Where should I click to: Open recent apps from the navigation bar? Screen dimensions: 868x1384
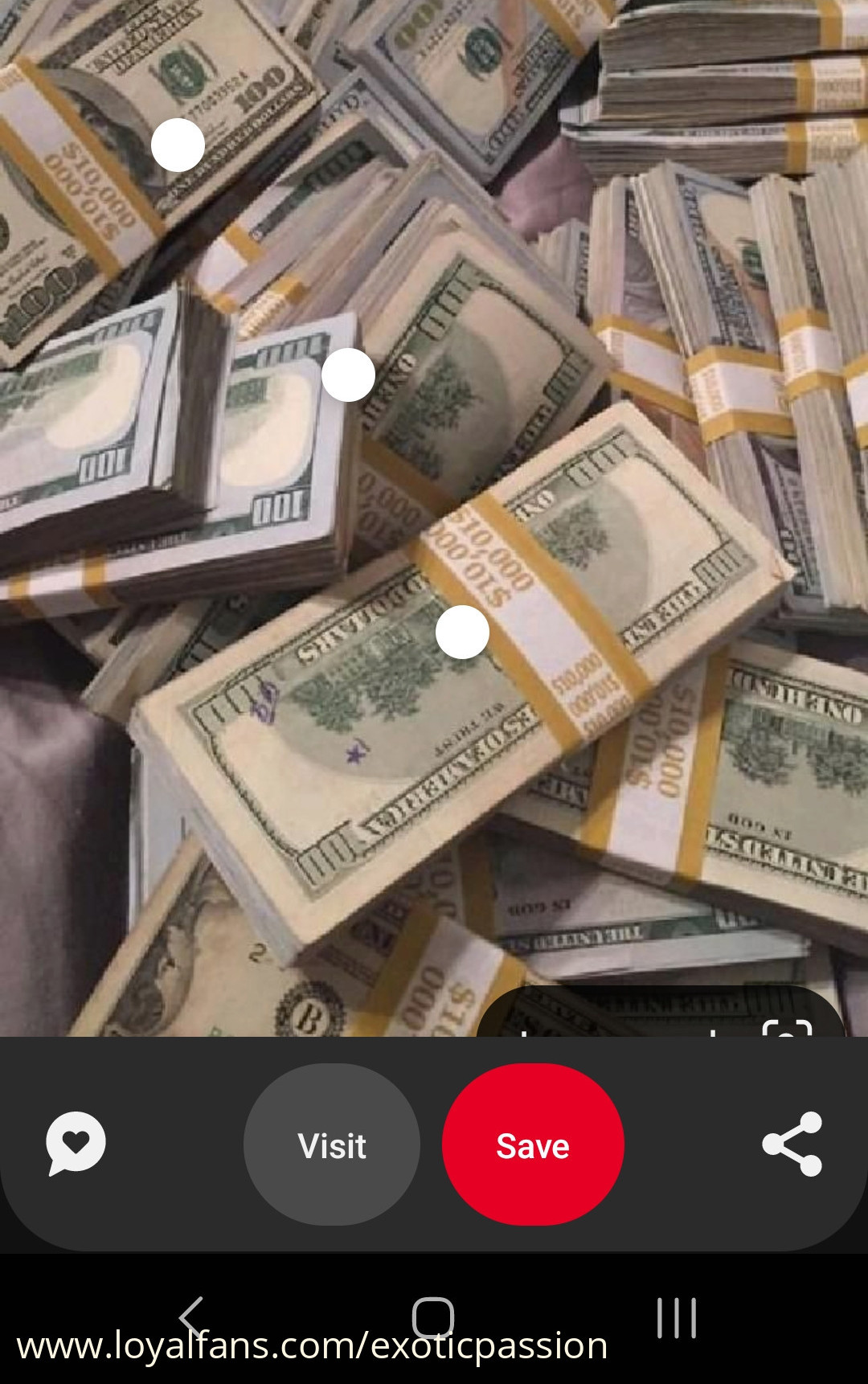coord(676,1316)
